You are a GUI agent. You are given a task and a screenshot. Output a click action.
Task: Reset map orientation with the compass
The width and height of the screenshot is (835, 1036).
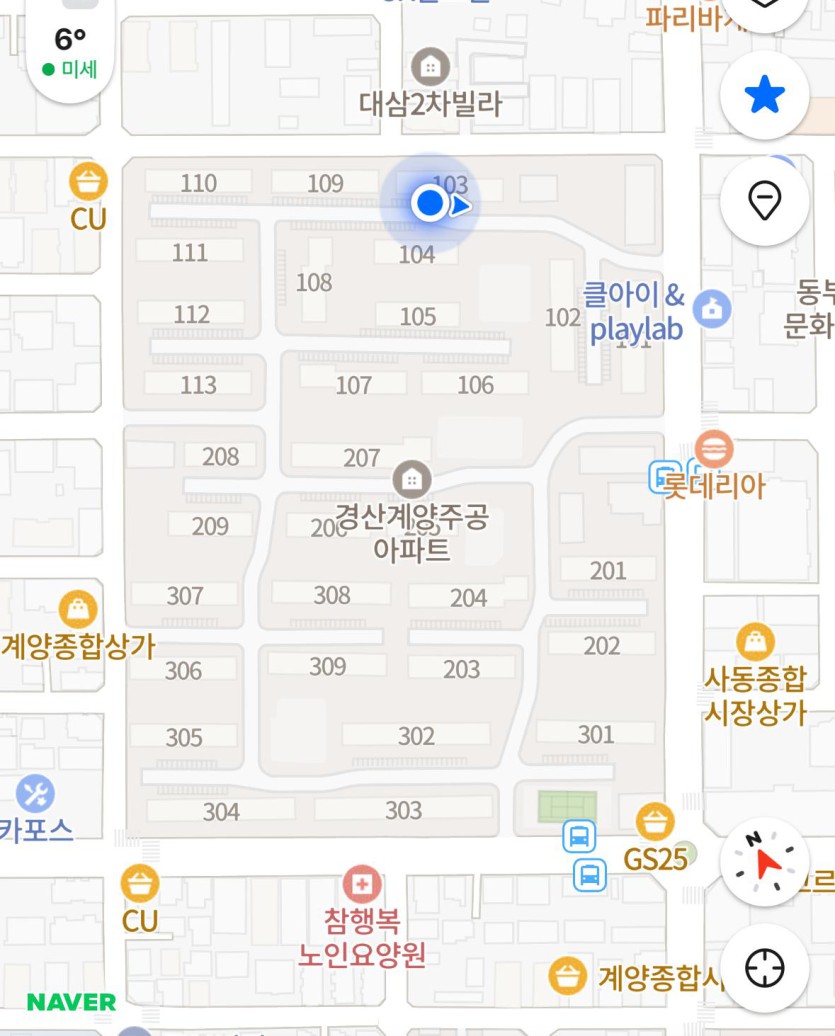pos(765,863)
